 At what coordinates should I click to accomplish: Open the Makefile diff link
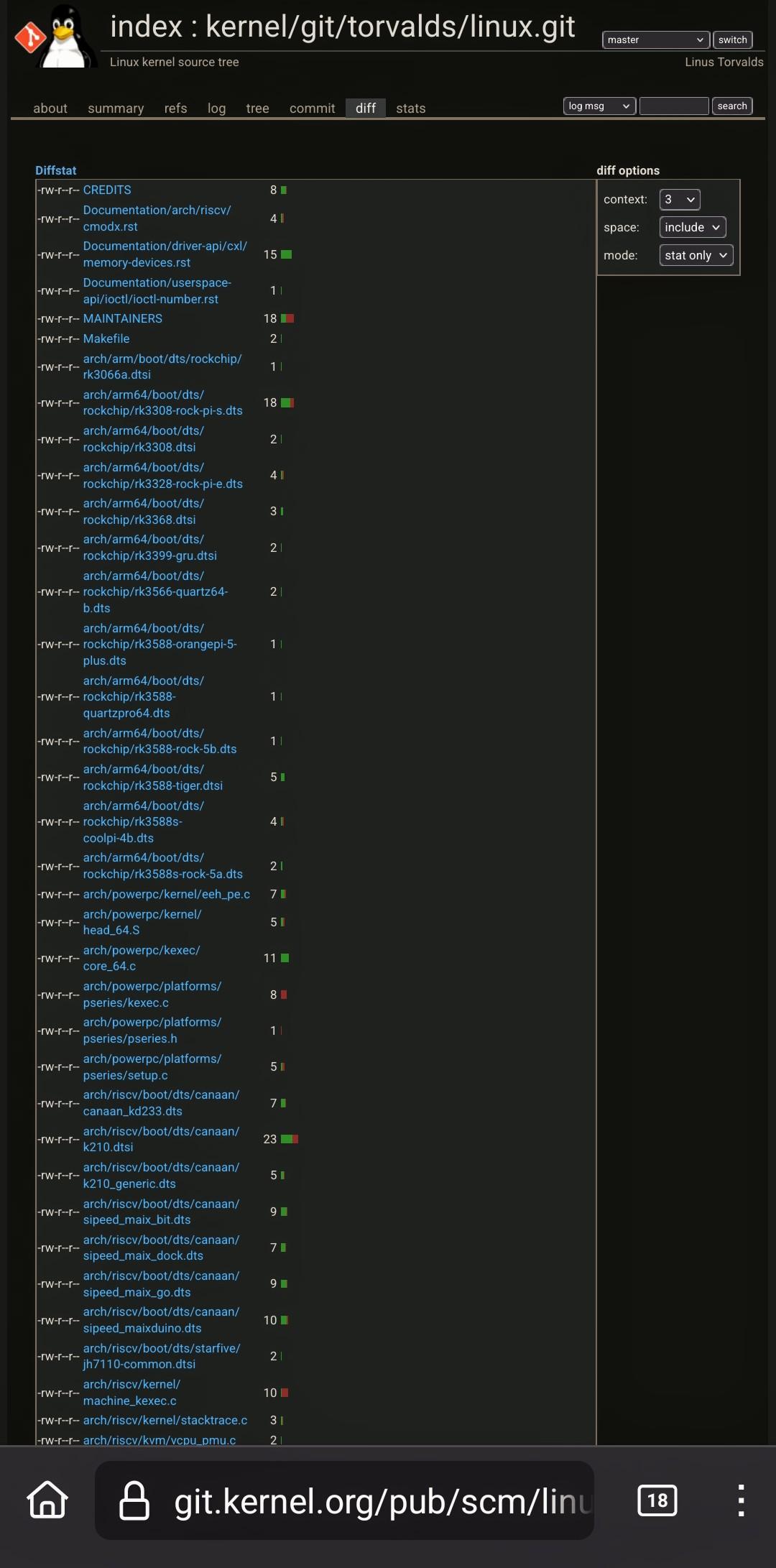point(106,338)
